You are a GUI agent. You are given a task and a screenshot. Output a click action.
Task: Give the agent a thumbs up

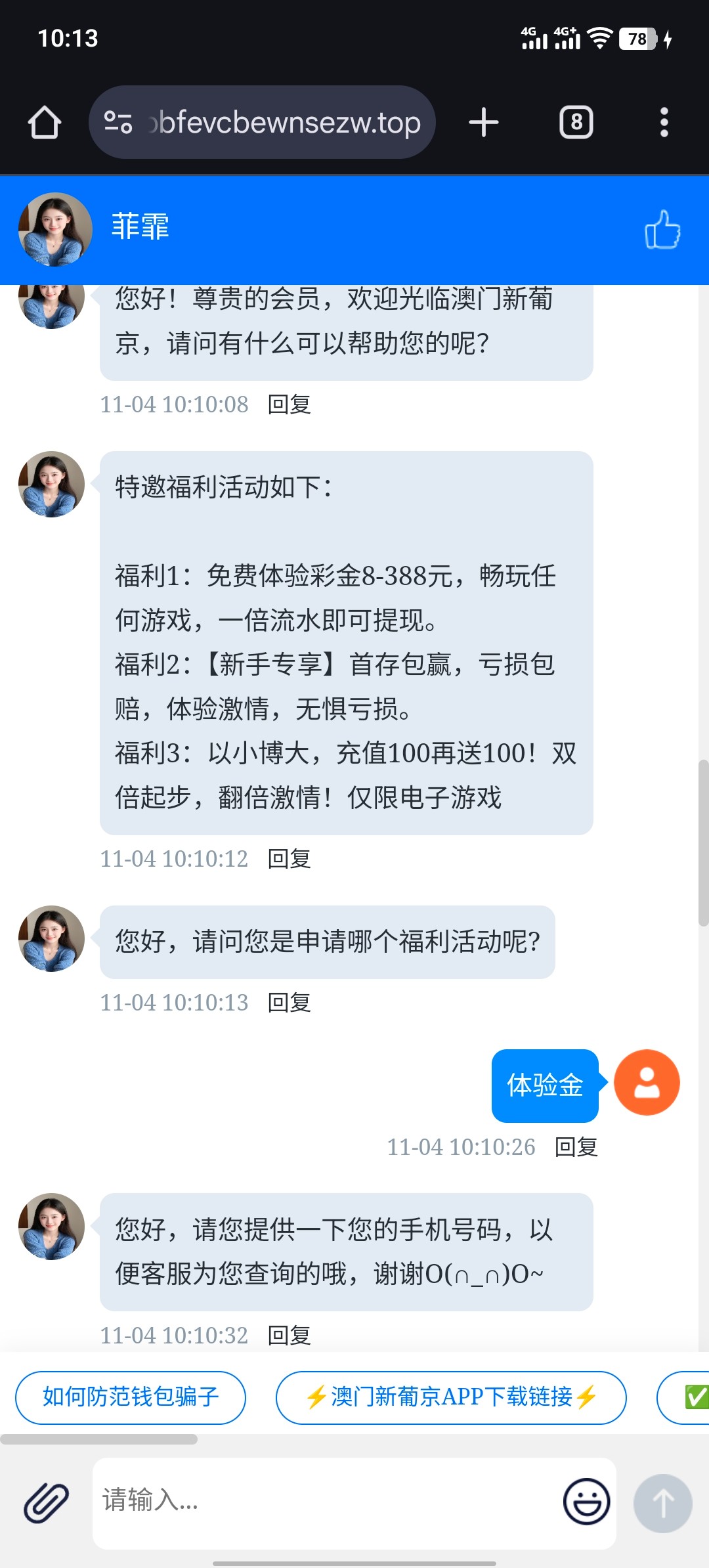coord(662,230)
